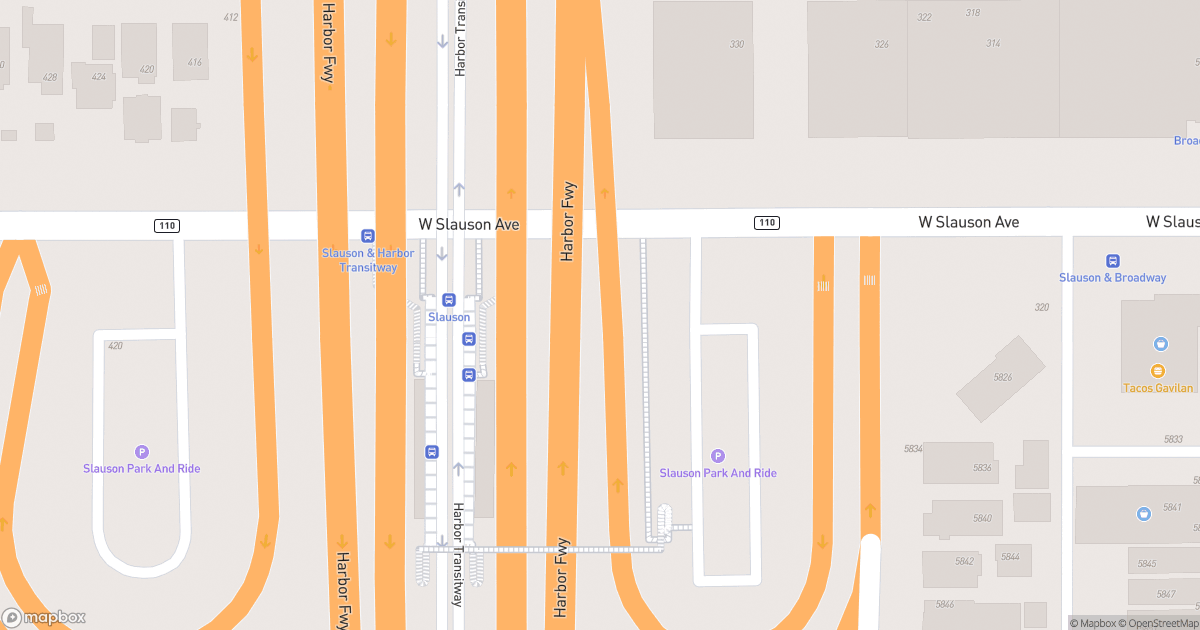Open the Slauson station marker
The width and height of the screenshot is (1200, 630).
pos(449,300)
